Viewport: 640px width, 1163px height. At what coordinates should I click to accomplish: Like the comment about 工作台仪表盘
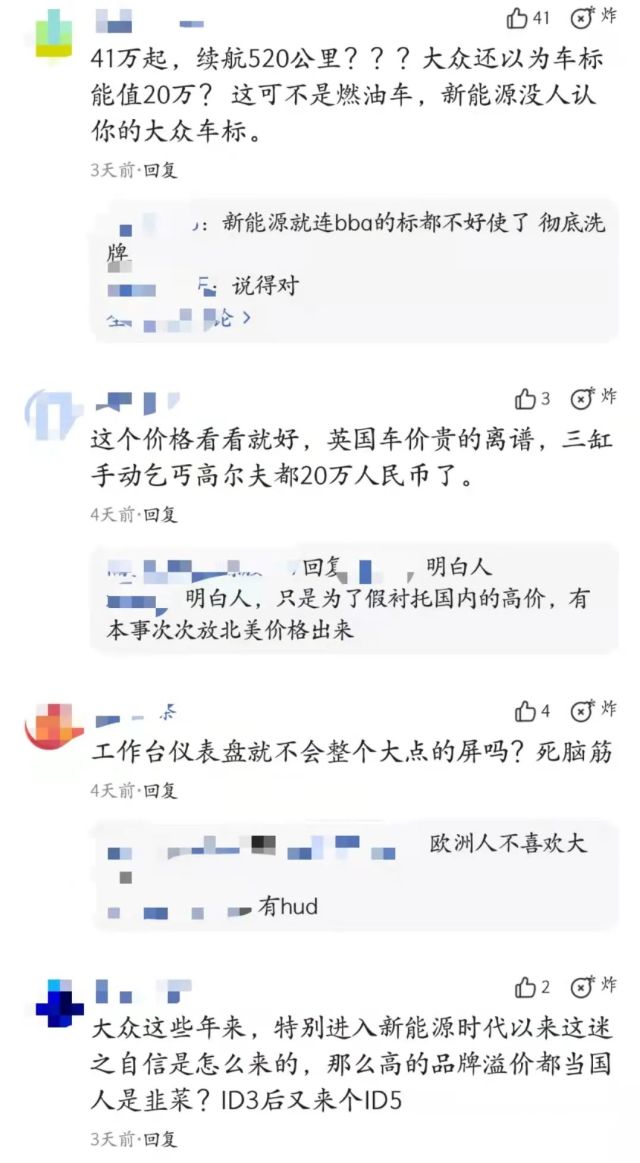point(532,711)
